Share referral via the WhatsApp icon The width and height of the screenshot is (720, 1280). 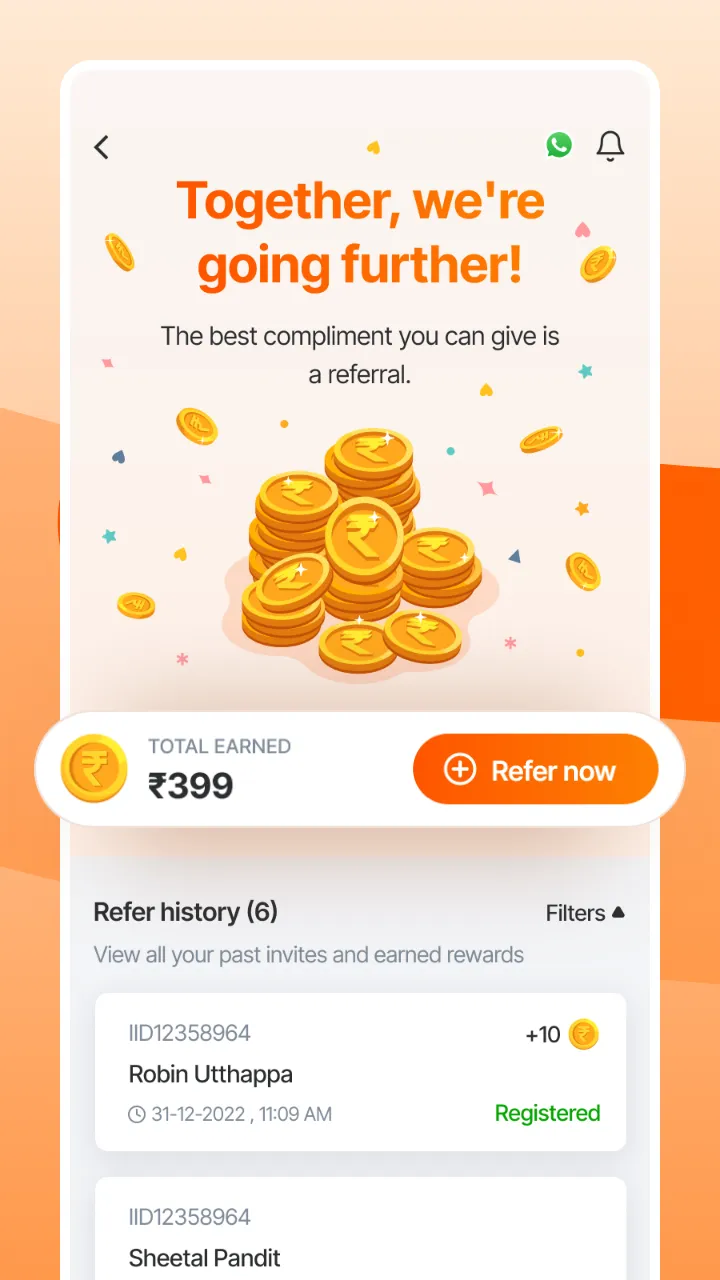point(559,145)
